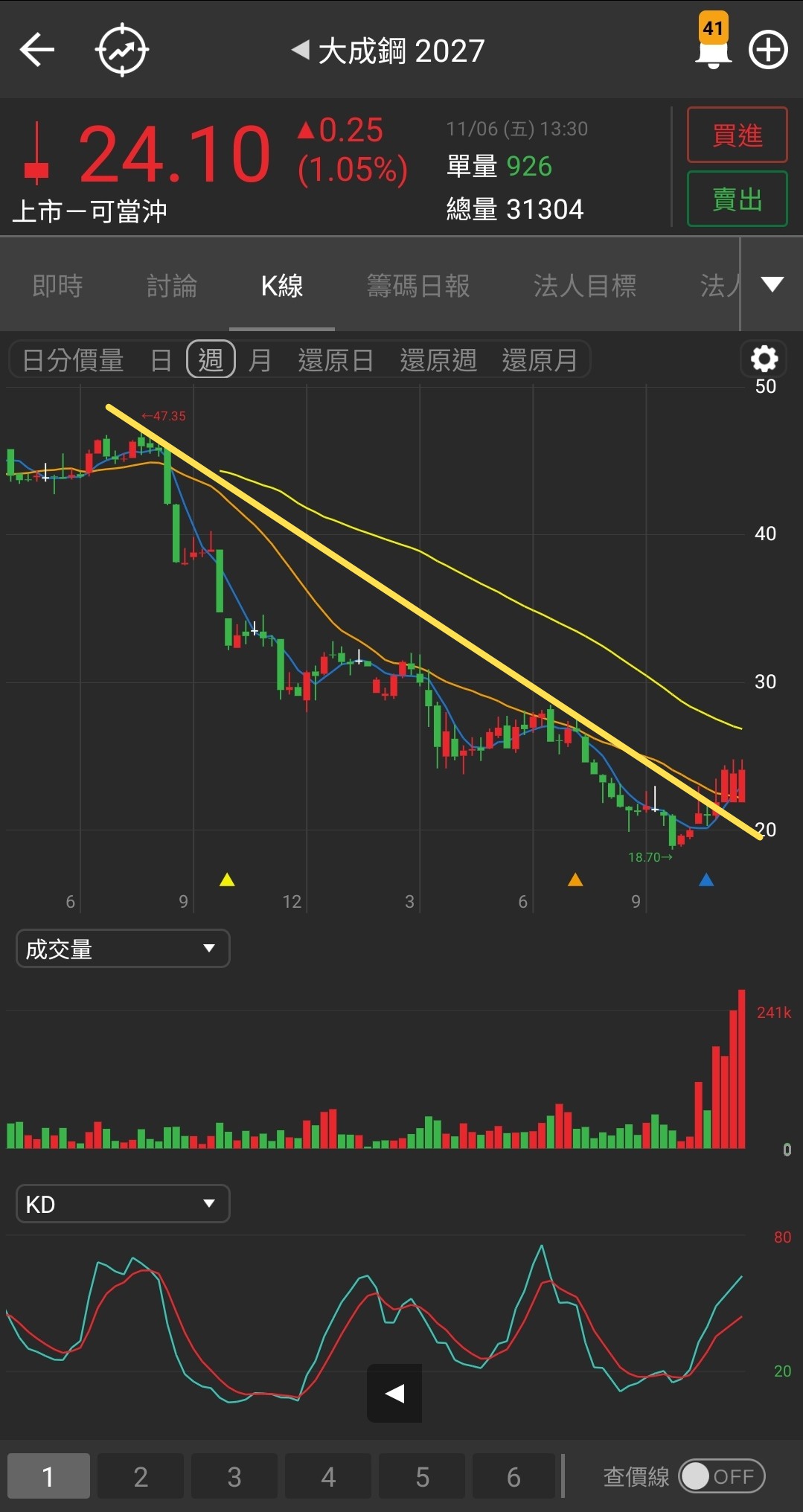Open the KD indicator dropdown

123,1204
